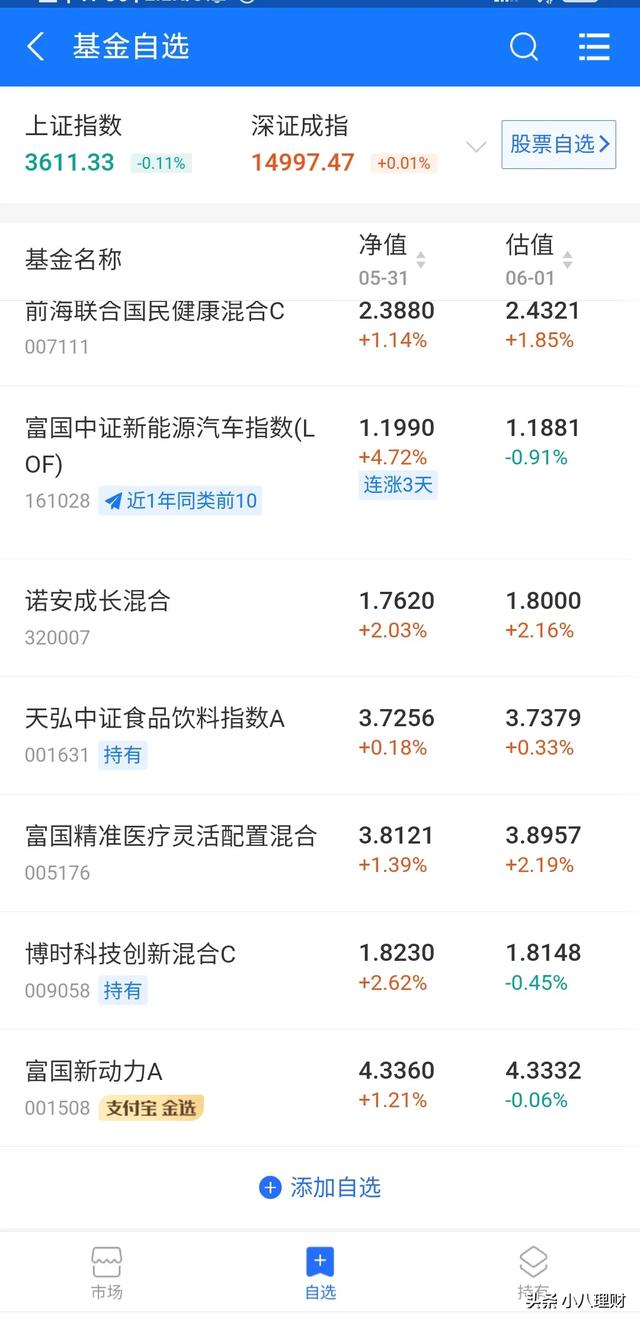Viewport: 640px width, 1324px height.
Task: Sort by 净值 column
Action: pos(392,259)
